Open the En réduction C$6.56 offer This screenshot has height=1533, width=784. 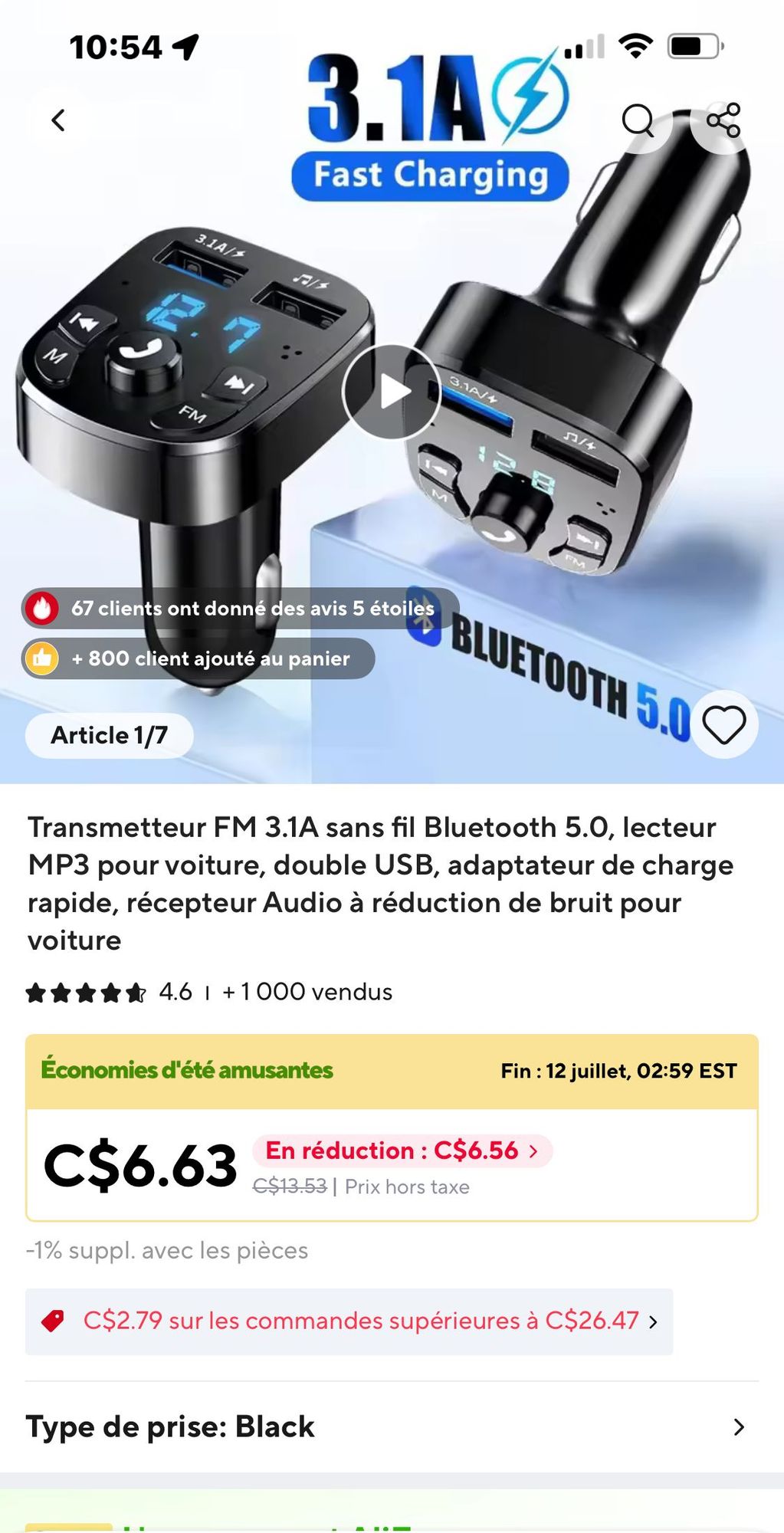tap(402, 1151)
